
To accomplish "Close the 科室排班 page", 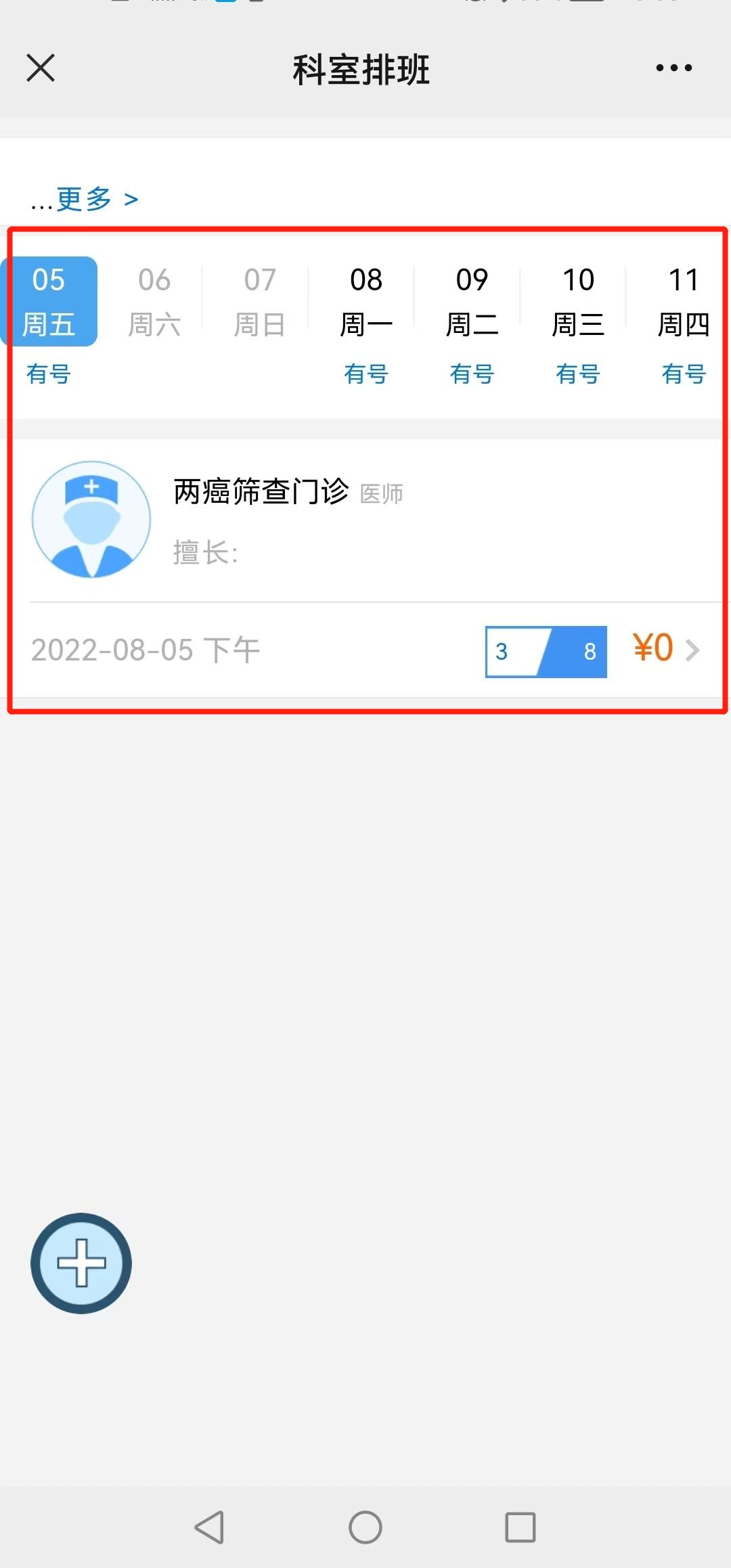I will pyautogui.click(x=41, y=68).
